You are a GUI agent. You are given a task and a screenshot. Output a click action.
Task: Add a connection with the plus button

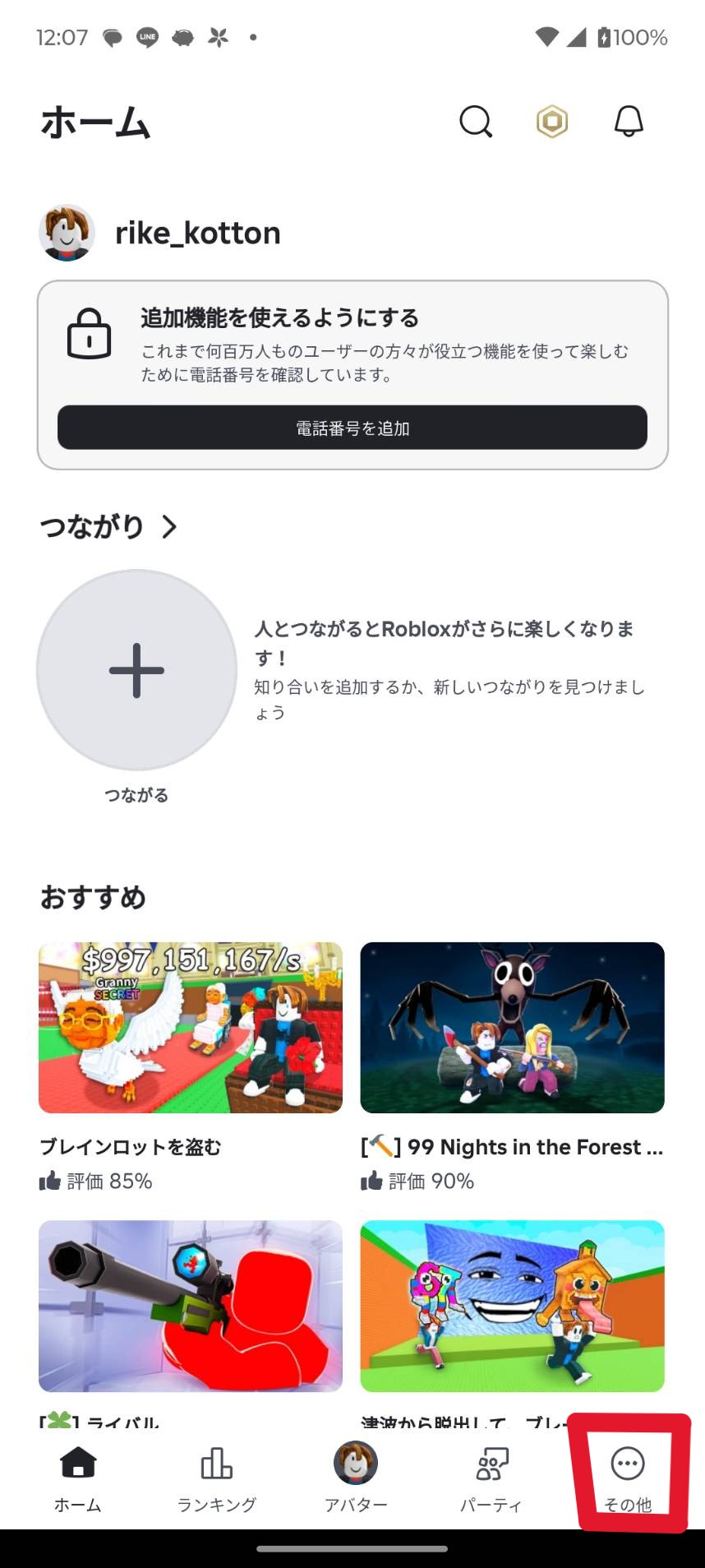136,670
